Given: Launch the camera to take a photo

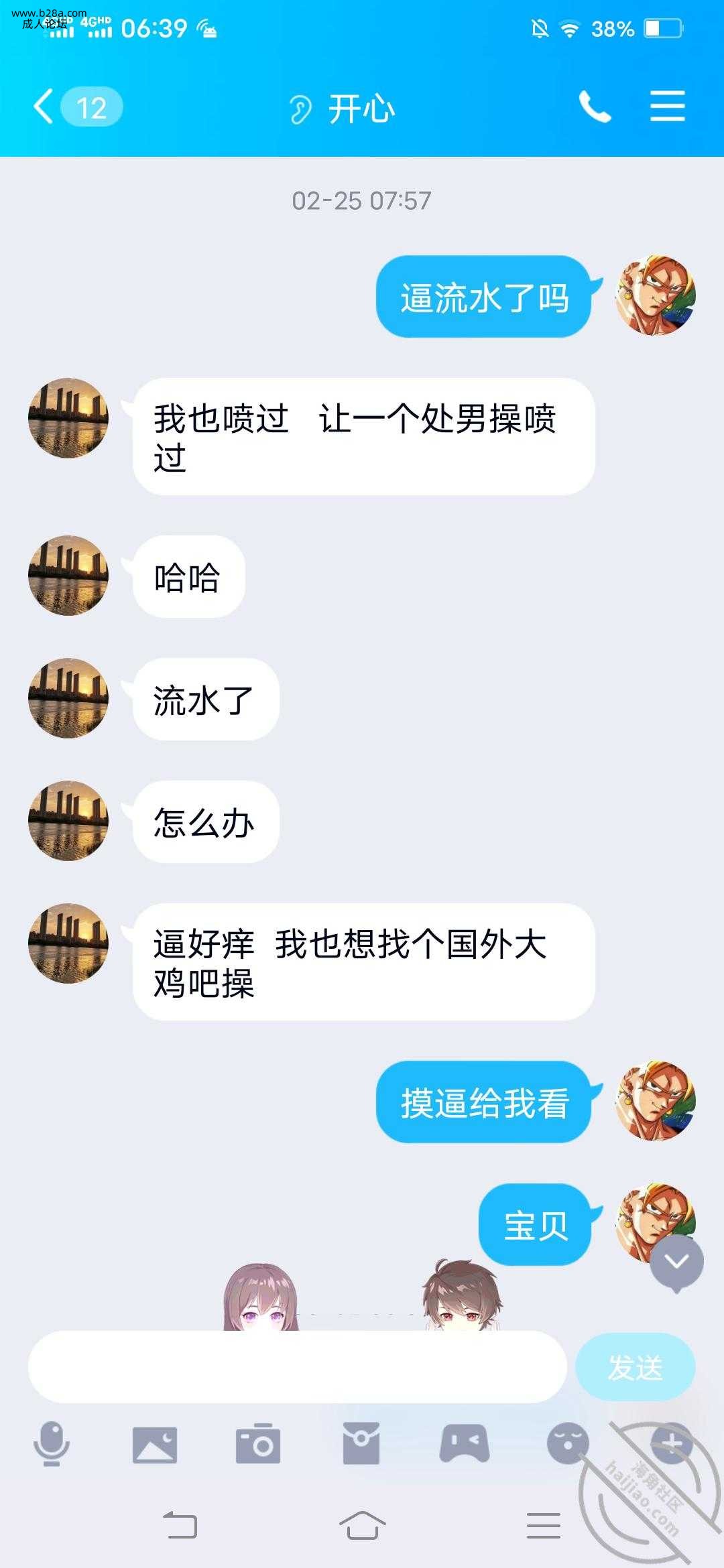Looking at the screenshot, I should point(258,1443).
